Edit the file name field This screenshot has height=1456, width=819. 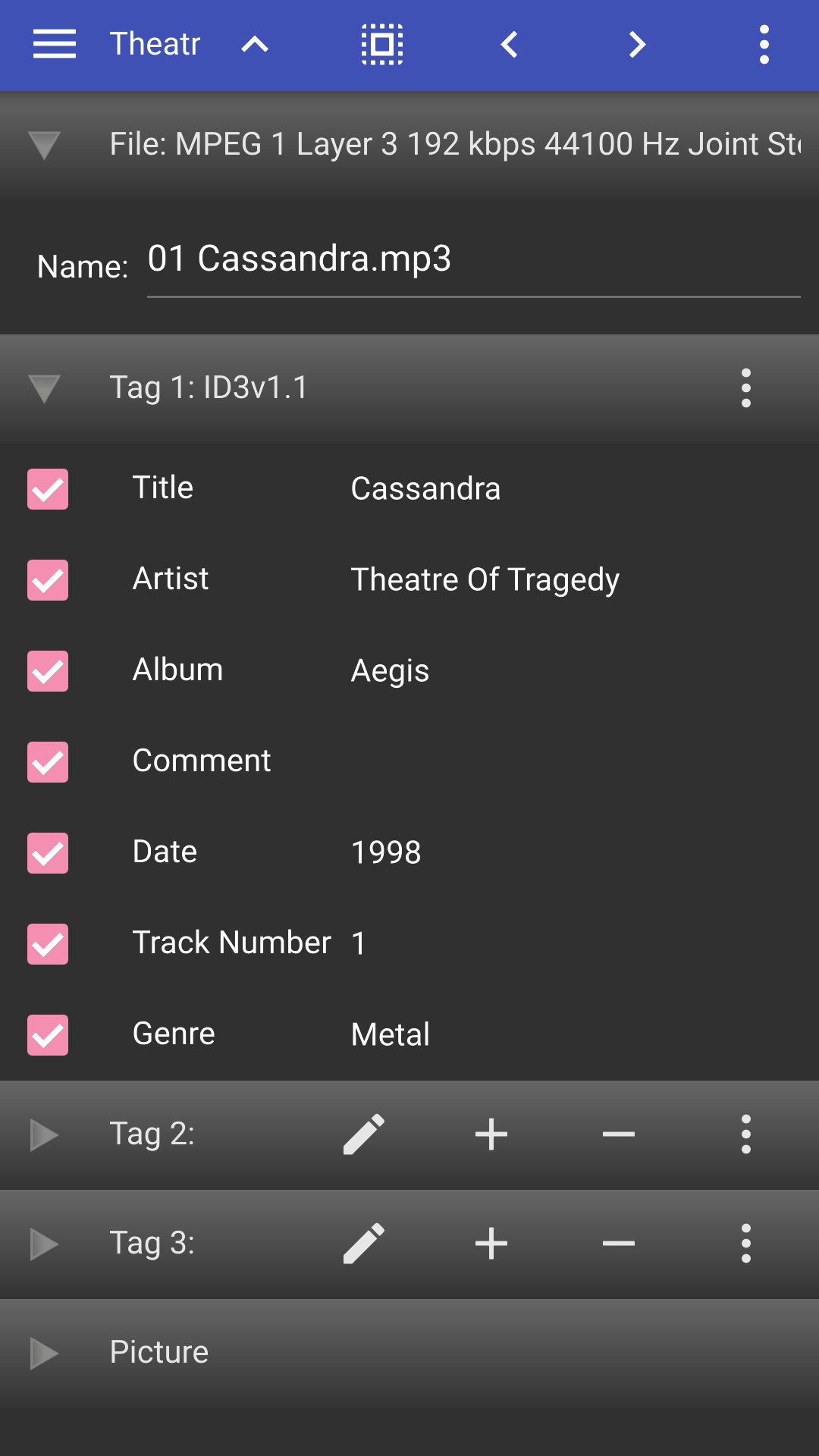tap(473, 260)
